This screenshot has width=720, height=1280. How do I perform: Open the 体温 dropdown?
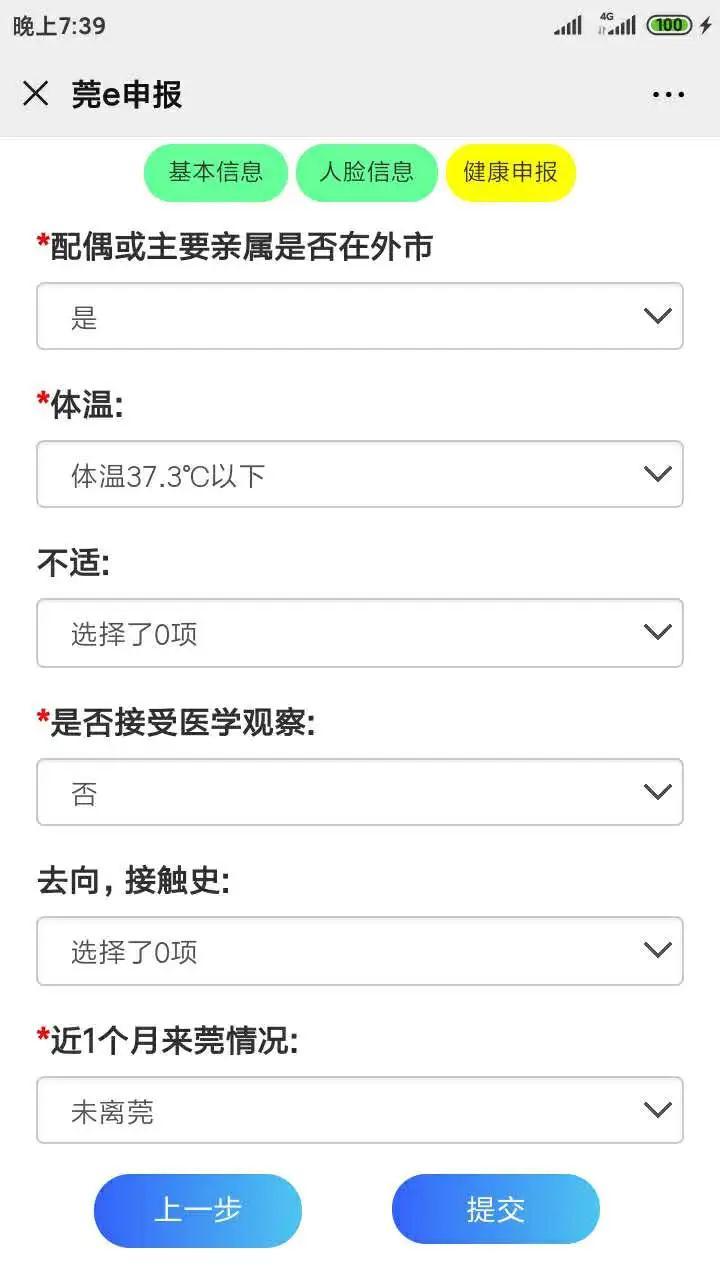point(360,474)
